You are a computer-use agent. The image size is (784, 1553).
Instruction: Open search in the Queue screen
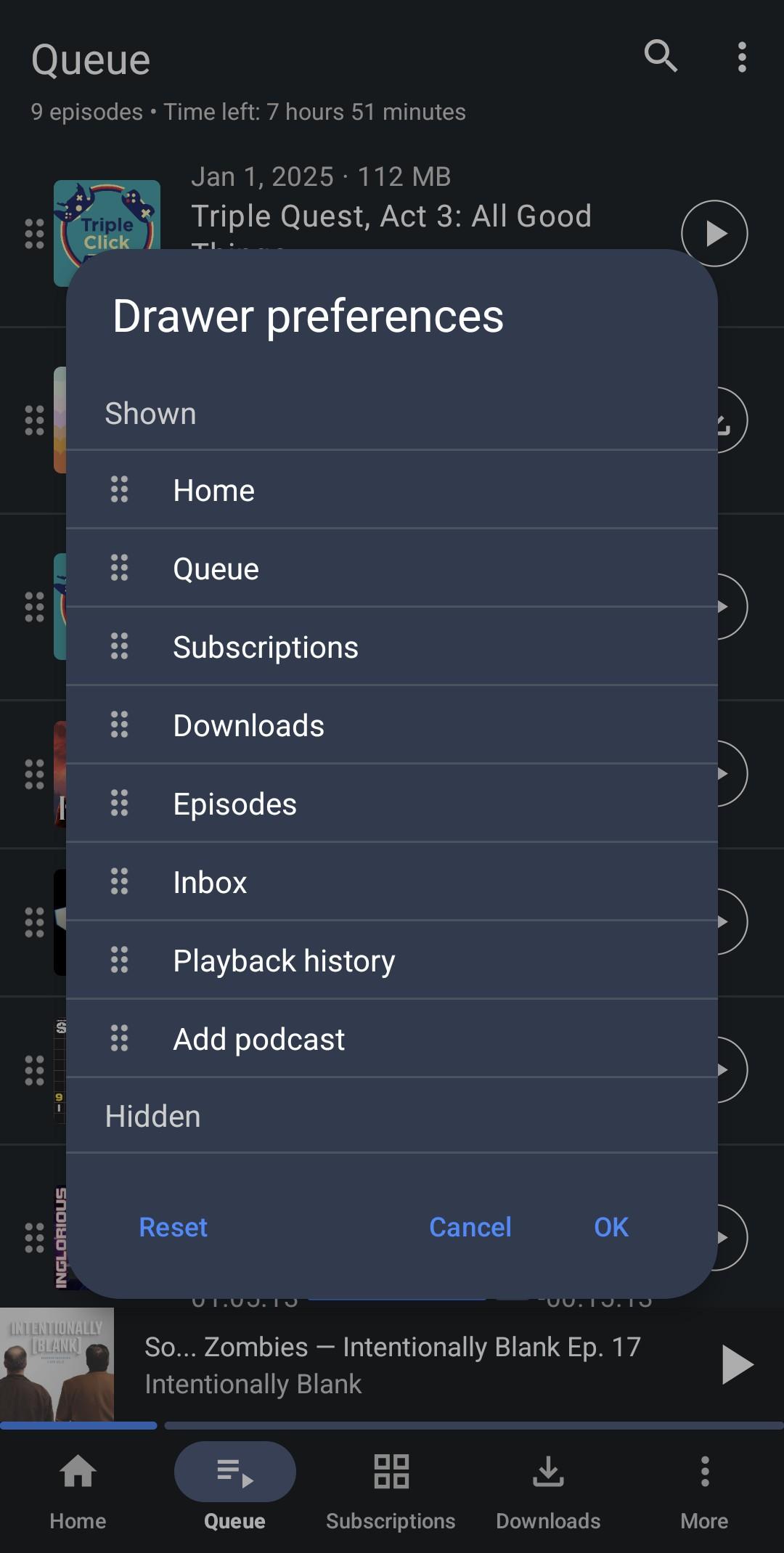tap(661, 57)
